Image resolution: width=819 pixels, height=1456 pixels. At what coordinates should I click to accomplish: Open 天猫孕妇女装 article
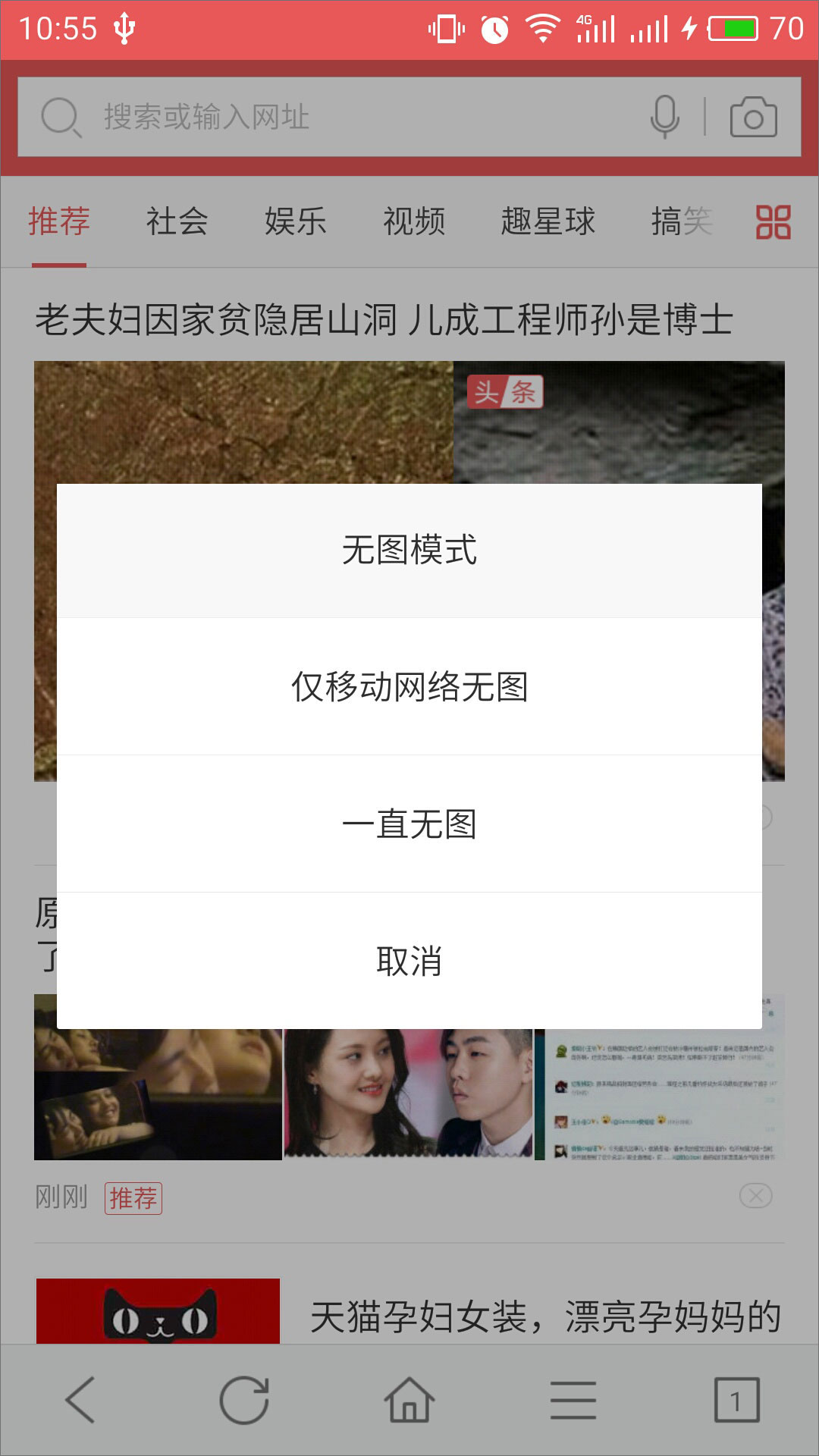544,1316
